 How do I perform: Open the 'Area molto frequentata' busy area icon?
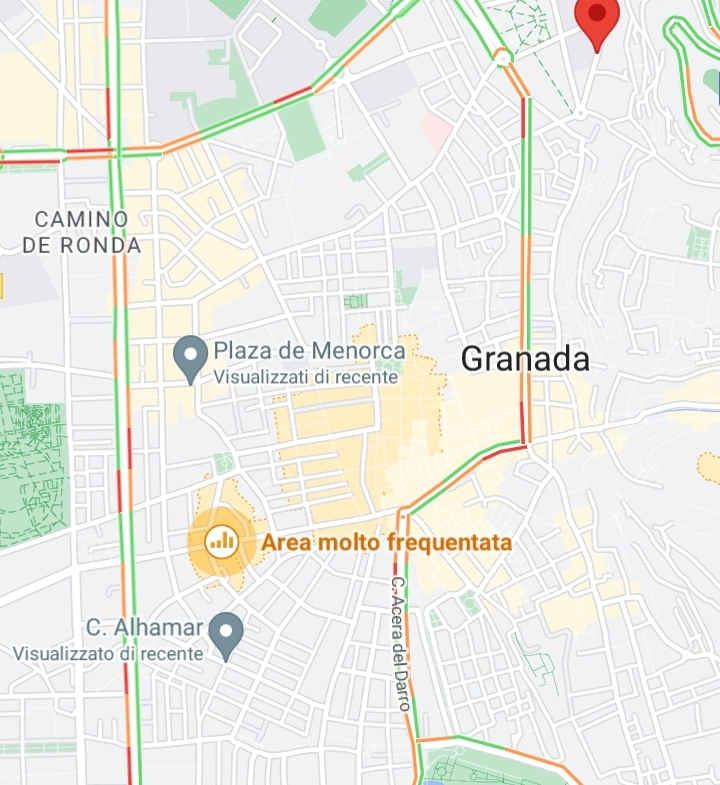pos(221,542)
